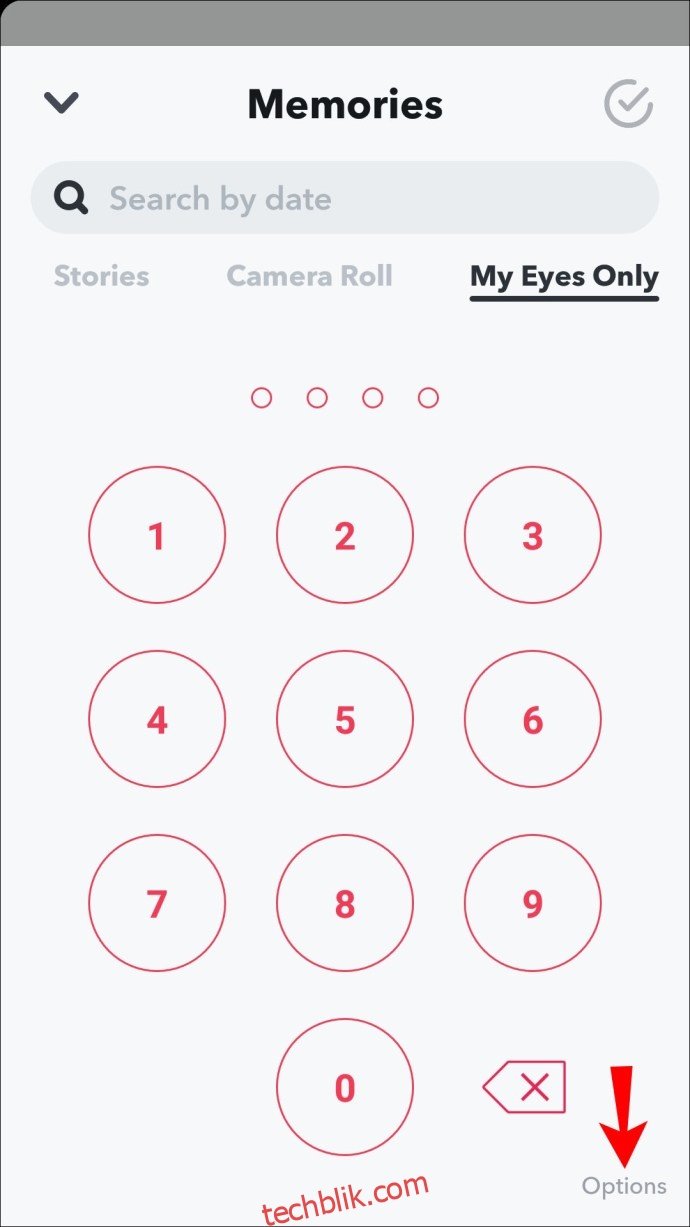Enter digit 6 on the passcode keypad
This screenshot has height=1227, width=690.
tap(533, 720)
